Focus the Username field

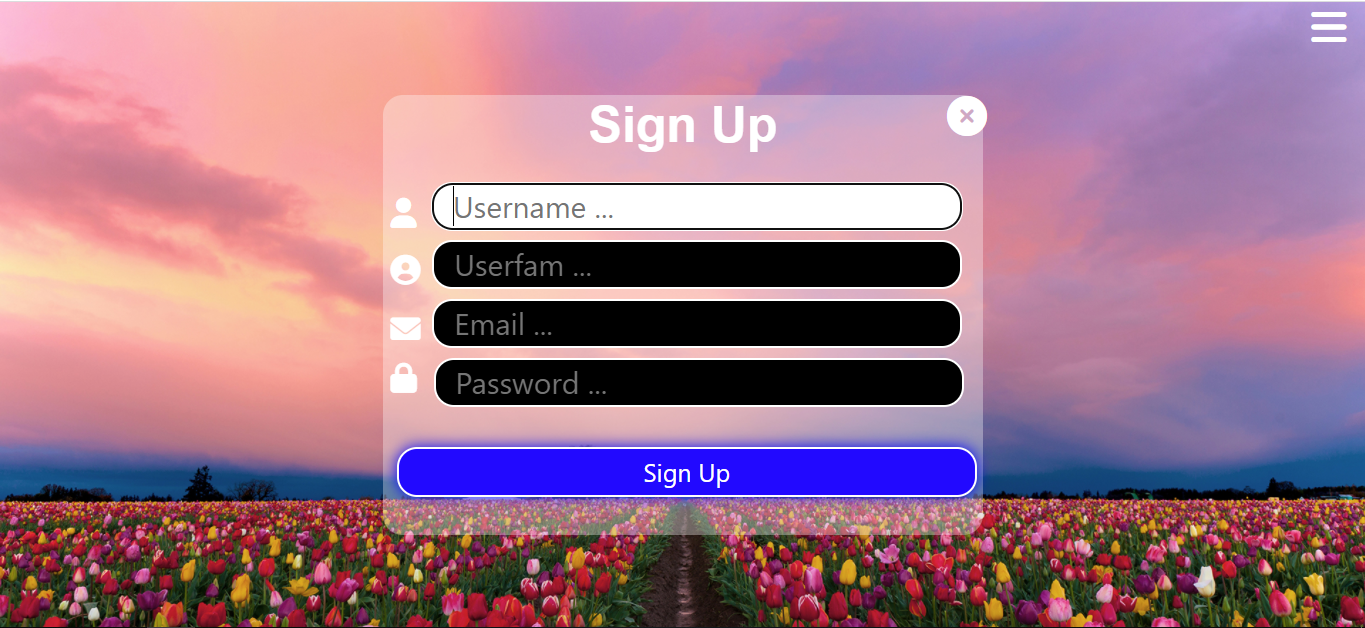tap(696, 207)
